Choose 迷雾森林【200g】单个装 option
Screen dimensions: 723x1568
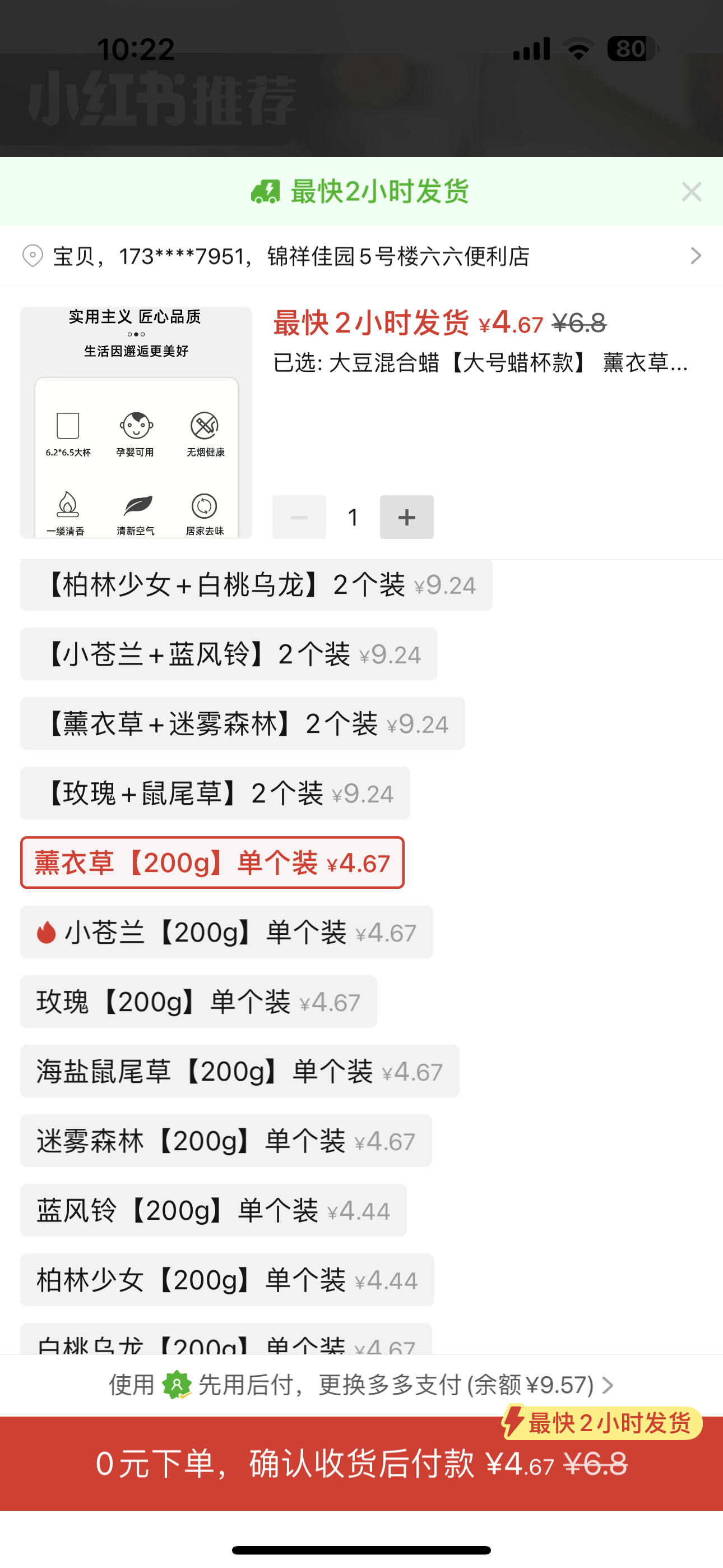coord(226,1141)
